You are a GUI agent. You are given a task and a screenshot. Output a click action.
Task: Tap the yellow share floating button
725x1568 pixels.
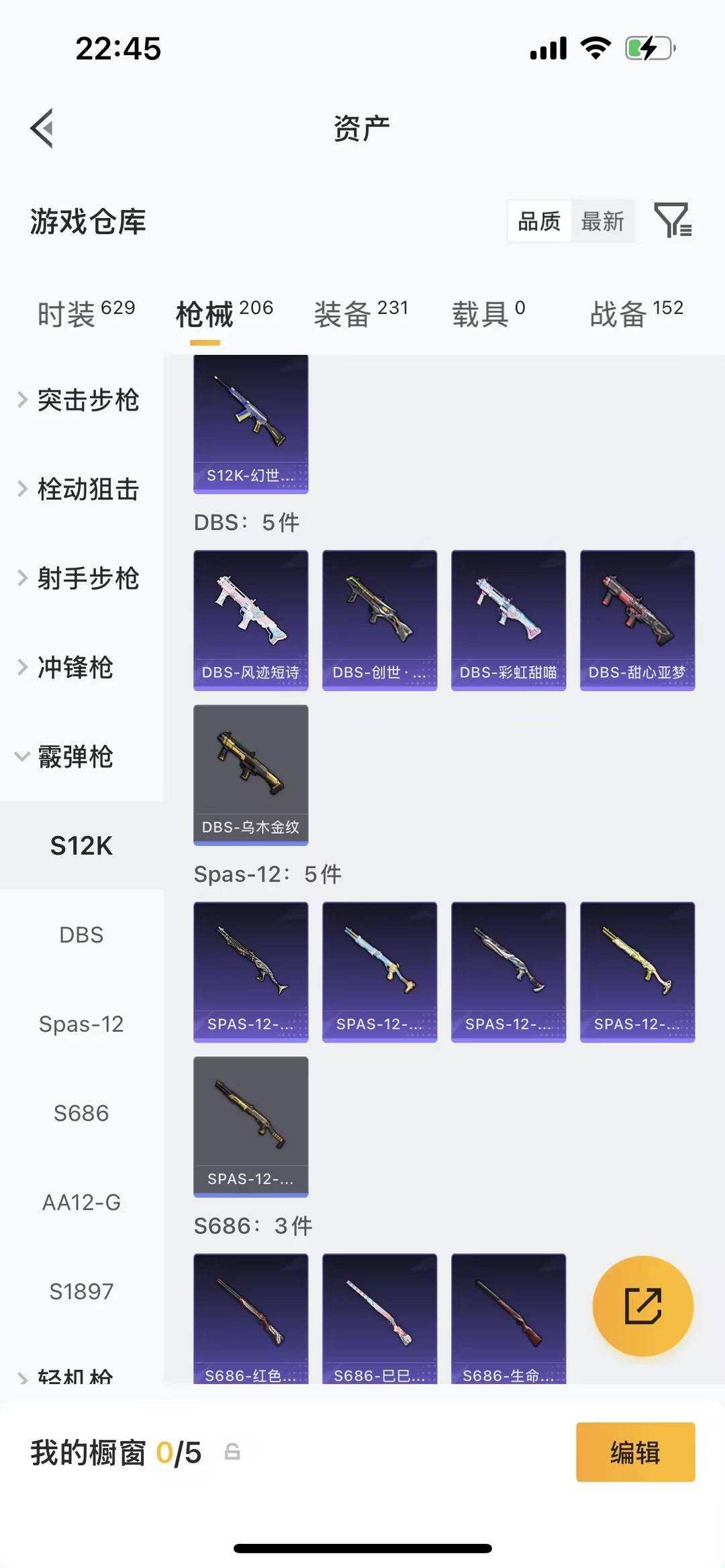coord(642,1304)
